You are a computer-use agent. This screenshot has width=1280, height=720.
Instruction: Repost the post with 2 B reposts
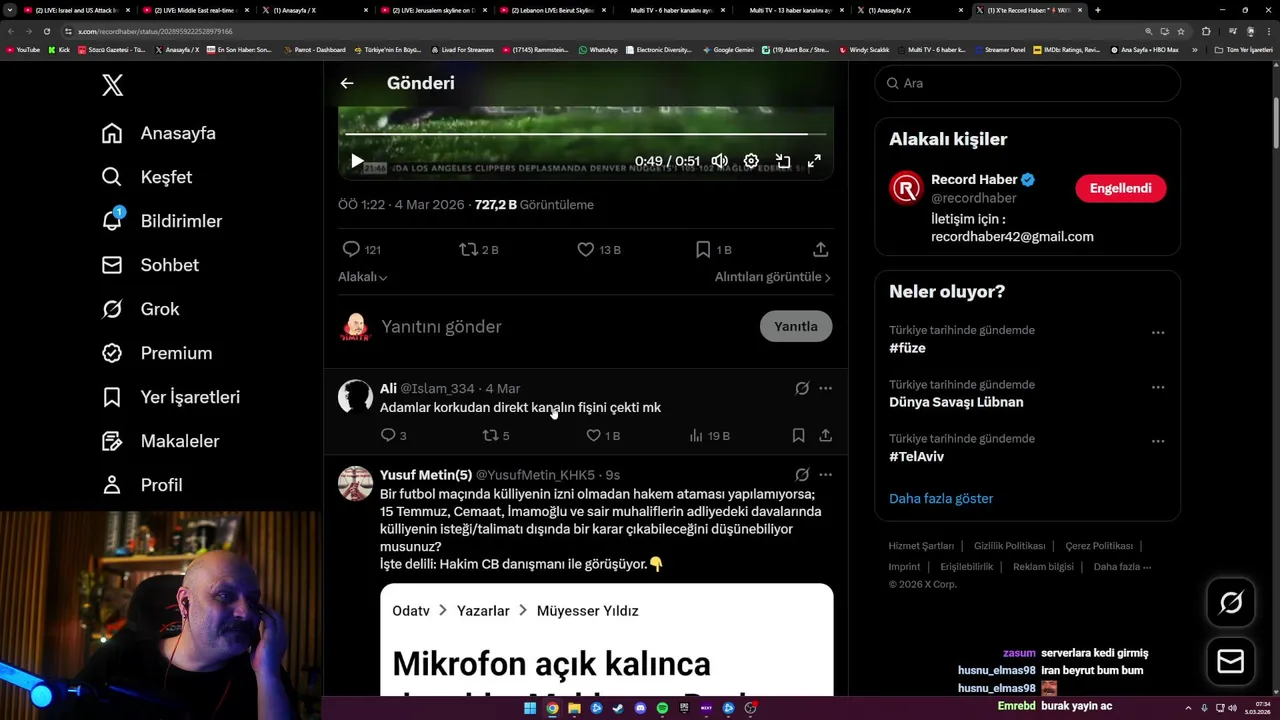point(468,249)
